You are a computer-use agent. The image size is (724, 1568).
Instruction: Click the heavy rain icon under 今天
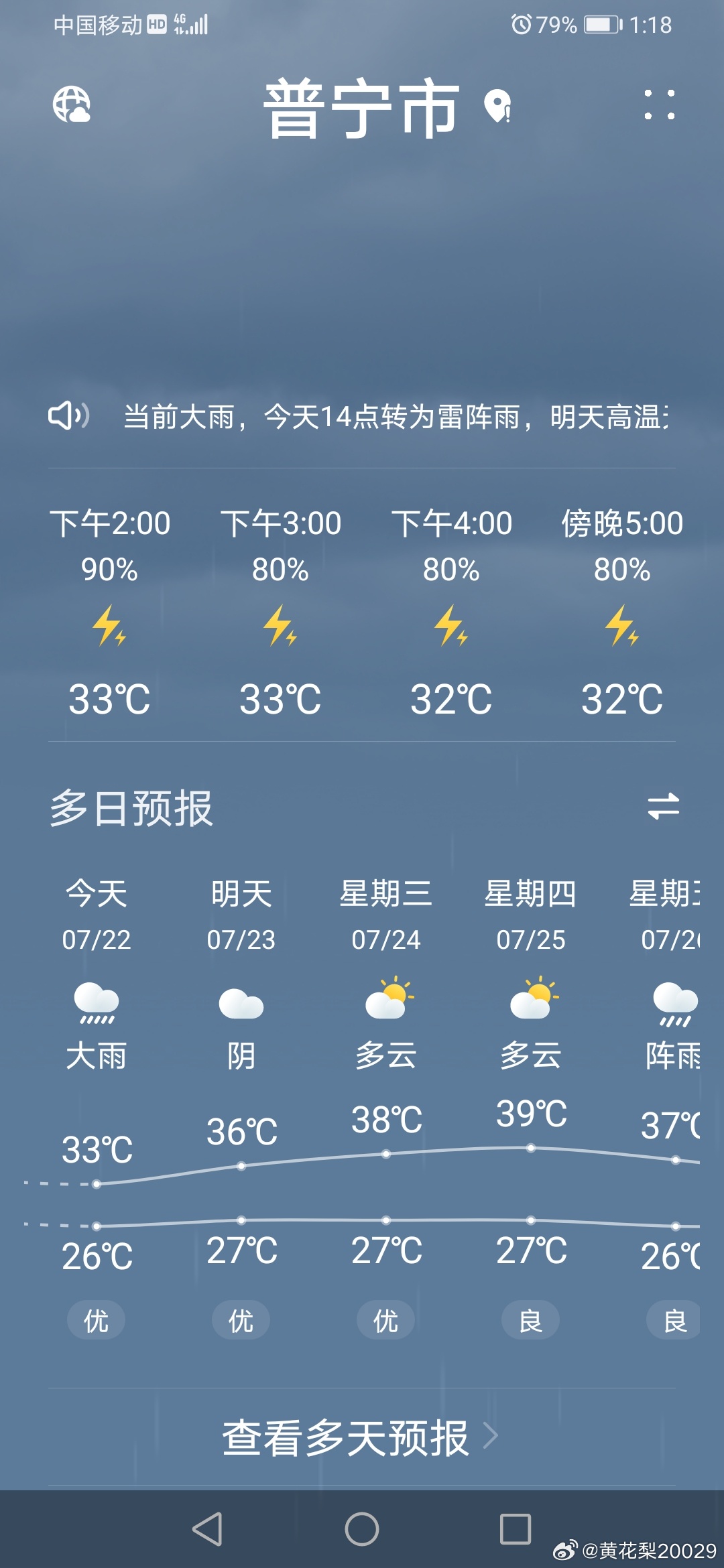tap(97, 1000)
